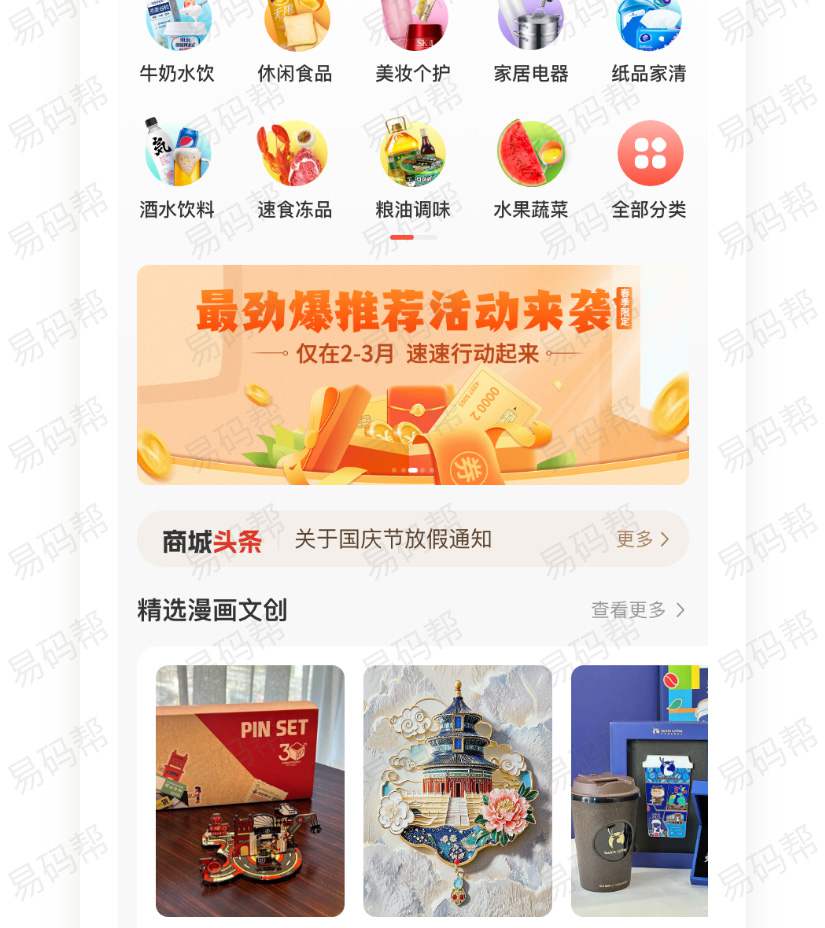Open the coffee cup gift set product
825x928 pixels.
(639, 790)
